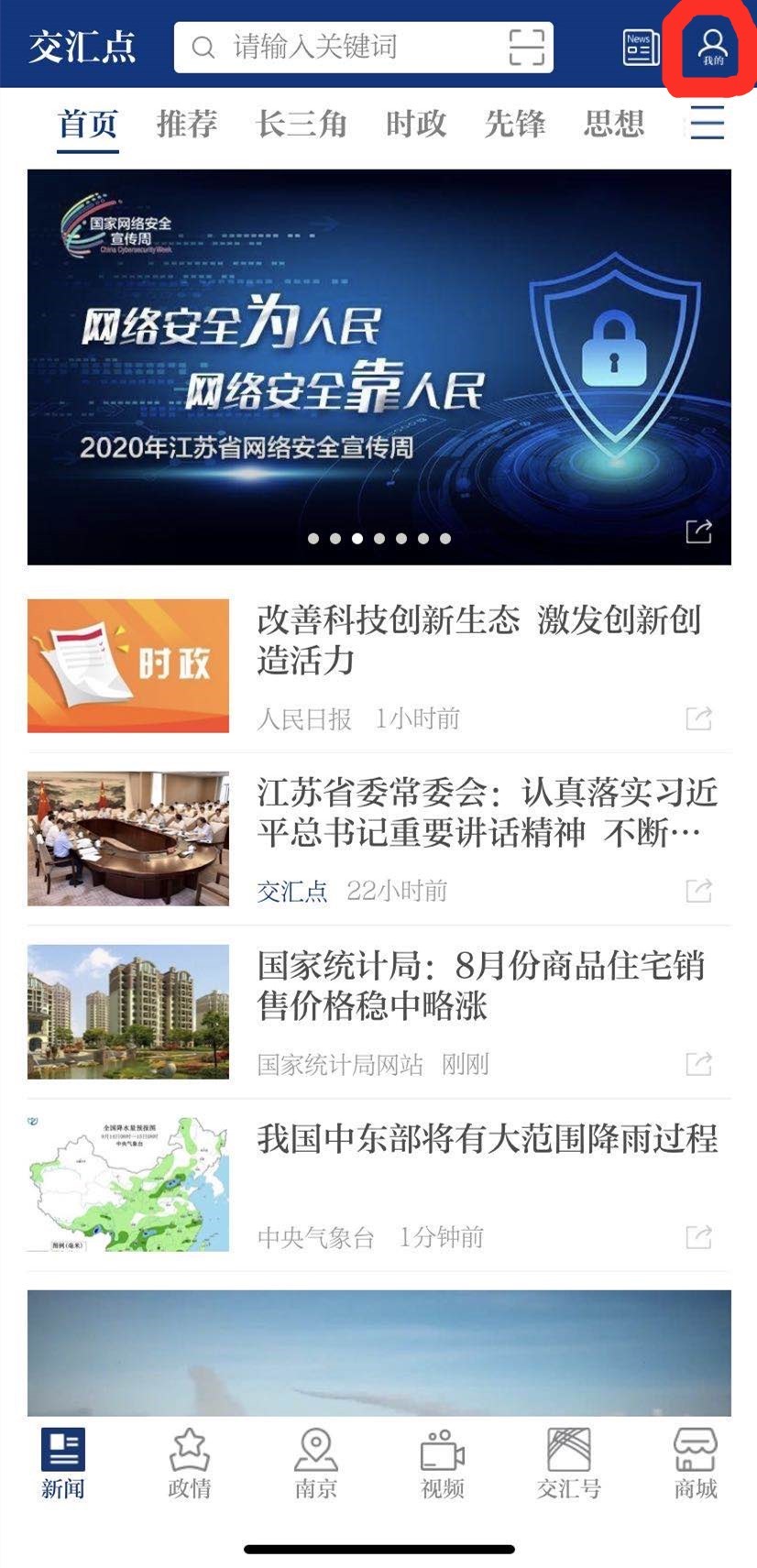Read article 改善科技创新生态 激发创新创造活力
This screenshot has height=1568, width=757.
point(478,640)
